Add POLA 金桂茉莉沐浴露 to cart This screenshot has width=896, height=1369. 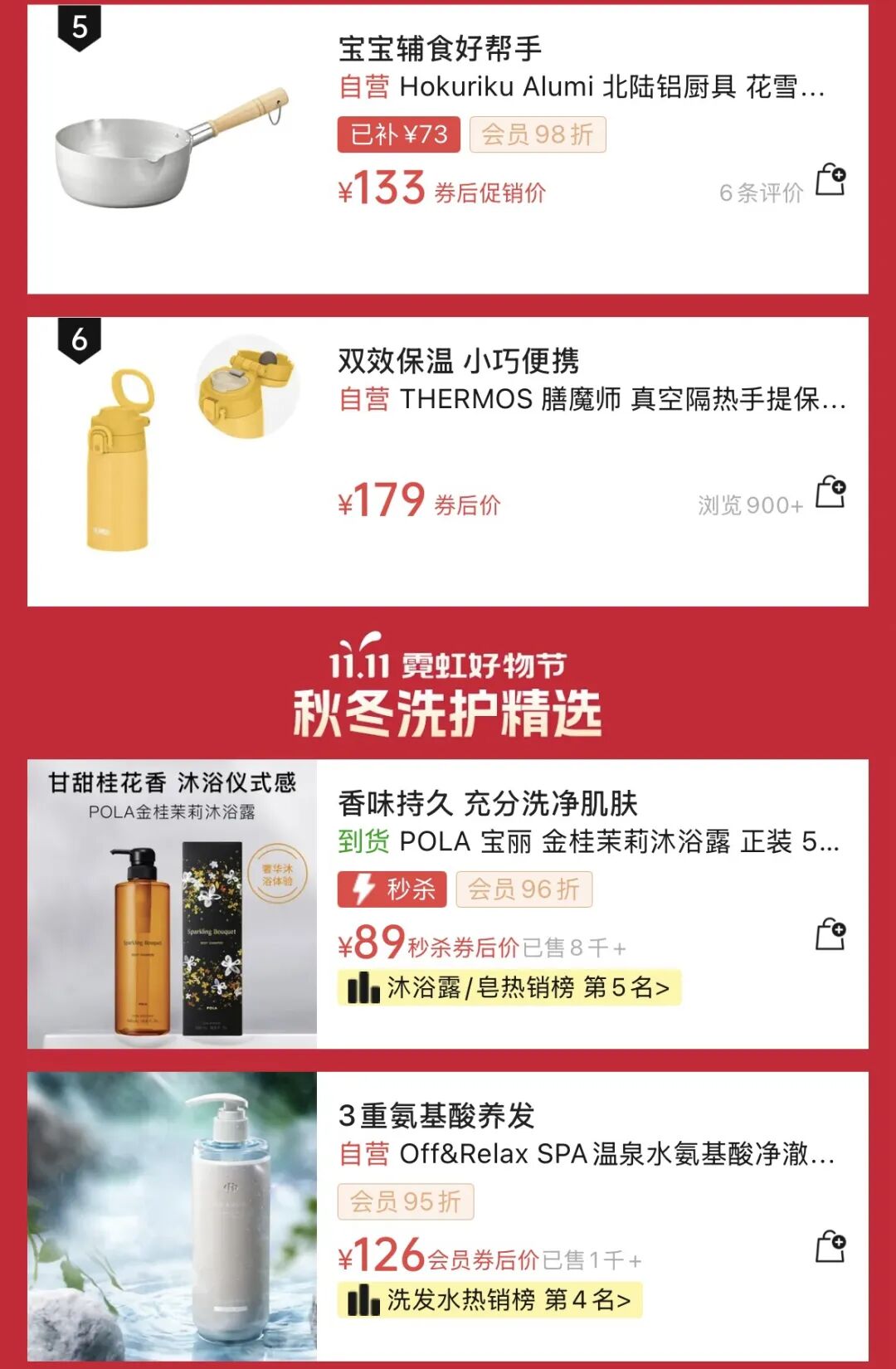pos(830,934)
